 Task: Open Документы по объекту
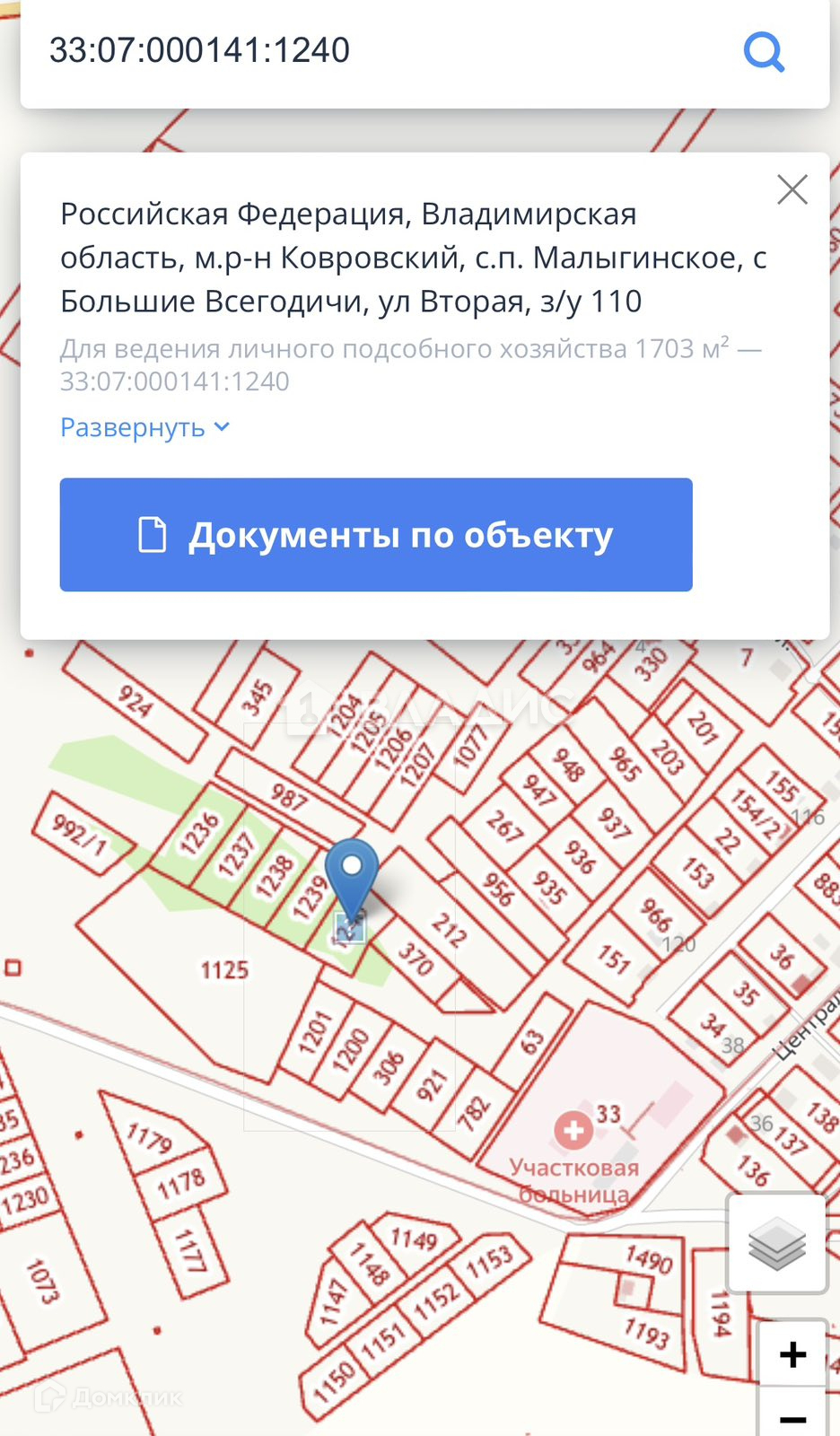point(376,535)
